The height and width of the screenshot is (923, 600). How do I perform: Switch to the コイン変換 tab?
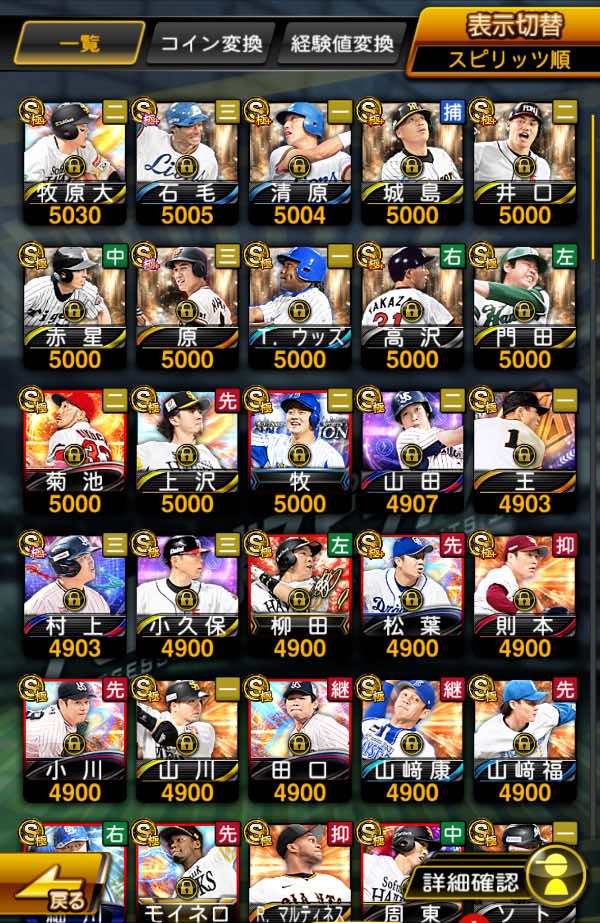(211, 43)
